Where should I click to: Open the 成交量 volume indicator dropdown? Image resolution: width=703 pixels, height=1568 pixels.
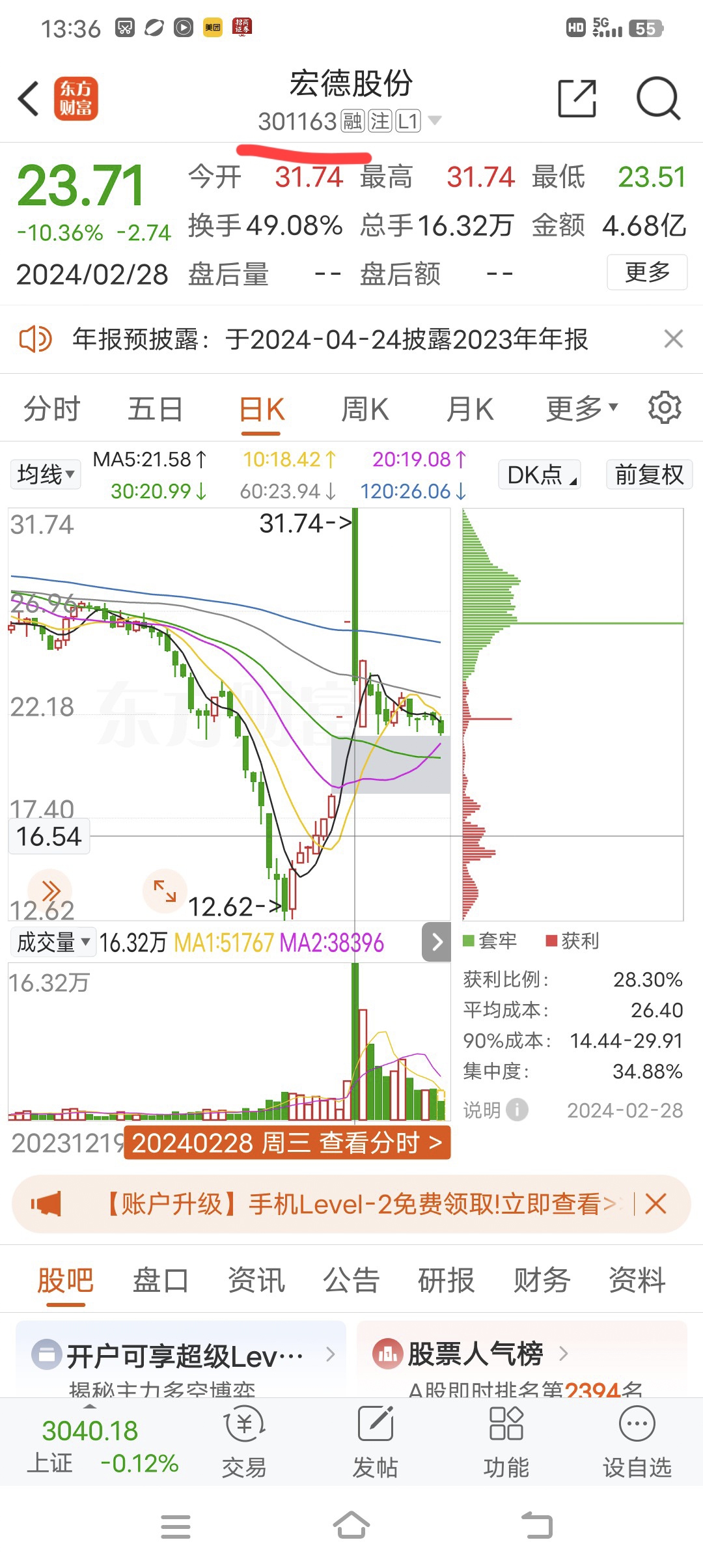[x=52, y=942]
